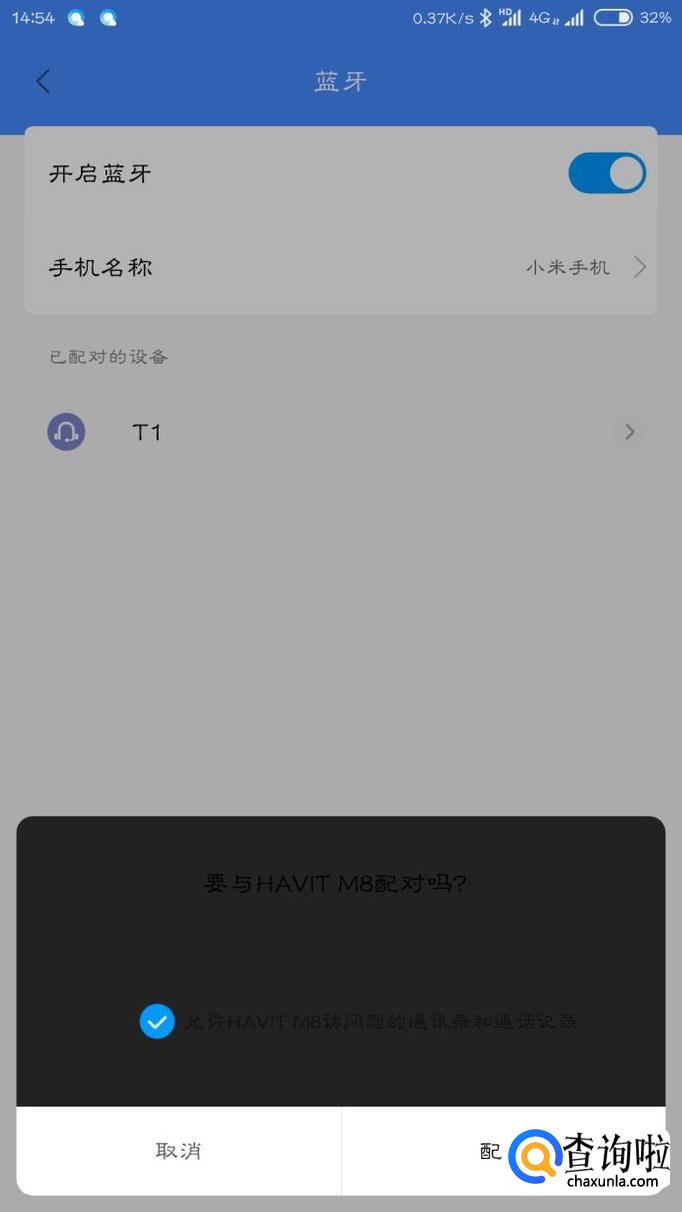Screen dimensions: 682x1212
Task: Cancel the HAVIT M8 pairing request
Action: [x=179, y=1150]
